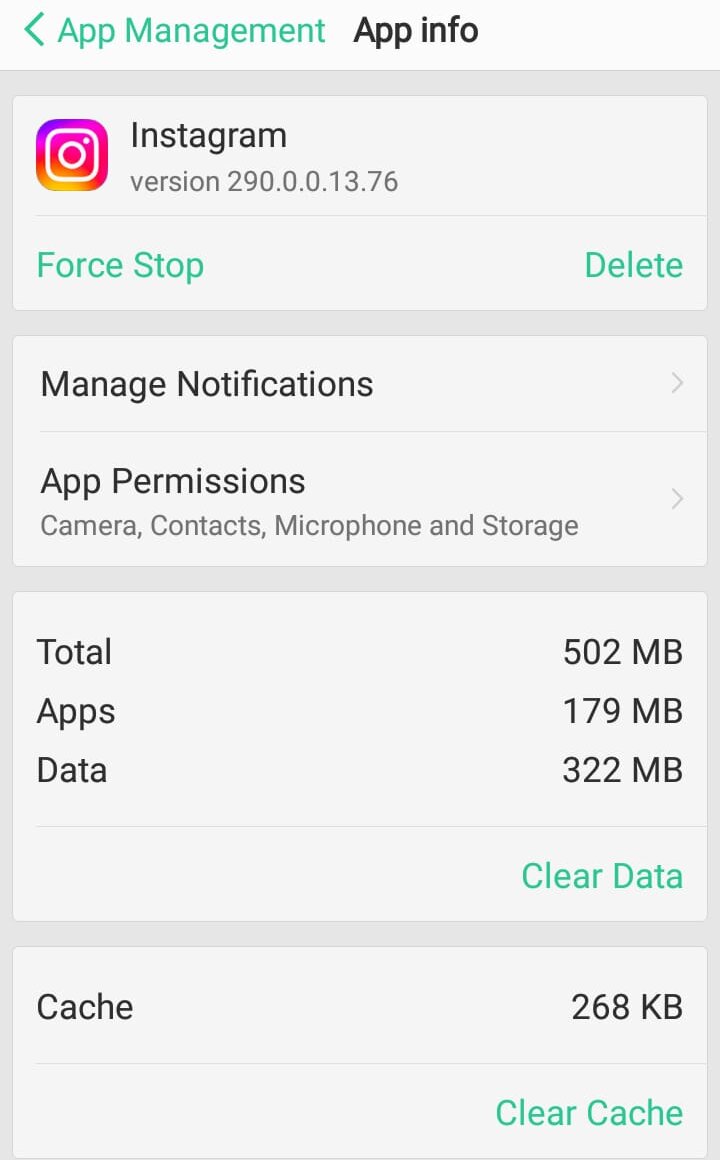The image size is (720, 1160).
Task: Tap Clear Data
Action: tap(602, 876)
